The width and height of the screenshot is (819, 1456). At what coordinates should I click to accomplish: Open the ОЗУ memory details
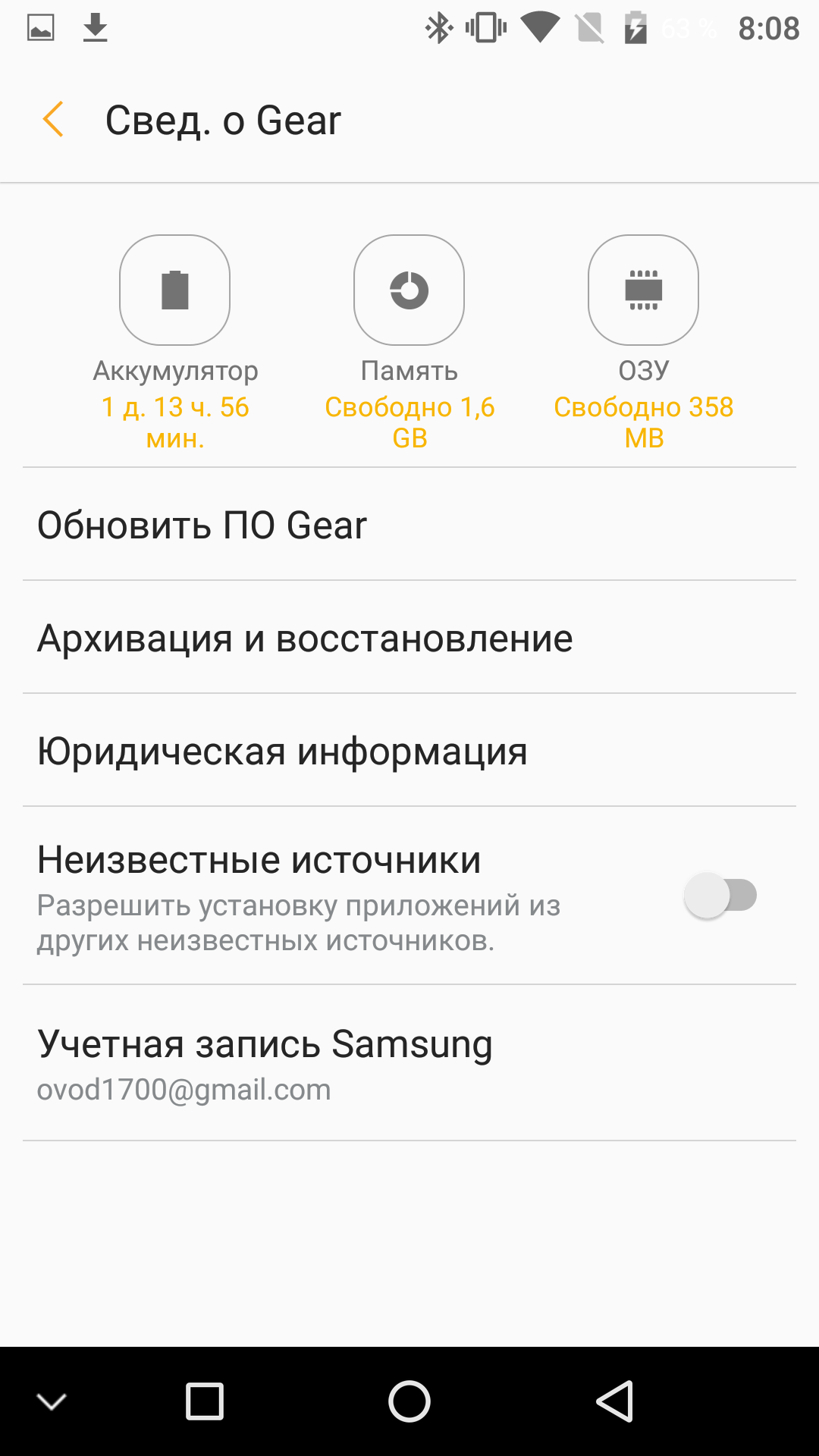click(644, 290)
